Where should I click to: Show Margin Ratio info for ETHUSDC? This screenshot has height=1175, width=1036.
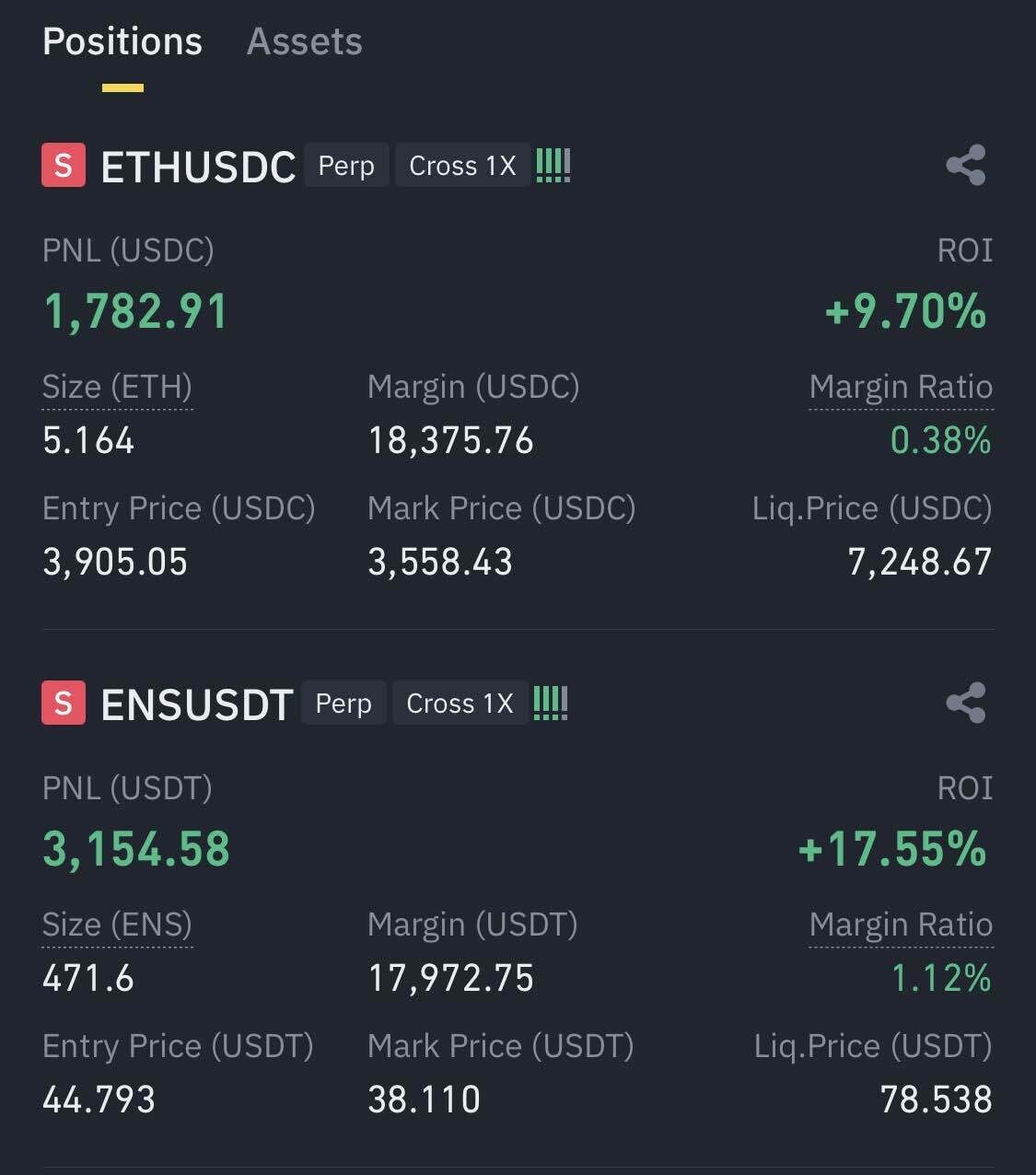click(900, 388)
